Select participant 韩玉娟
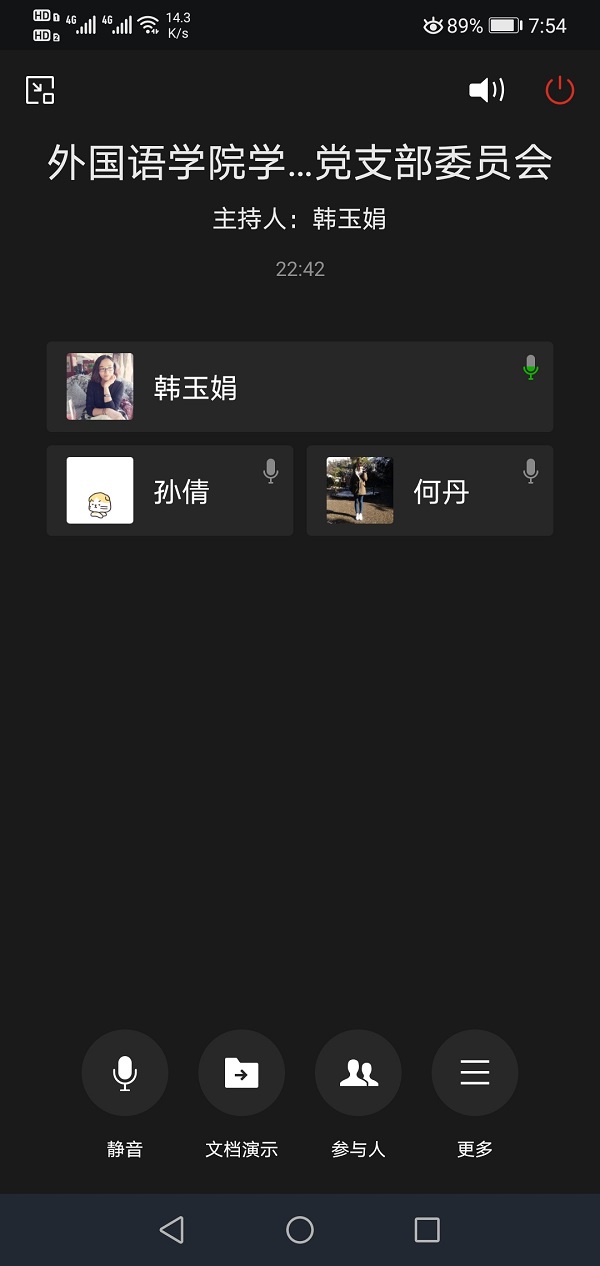600x1266 pixels. 299,387
